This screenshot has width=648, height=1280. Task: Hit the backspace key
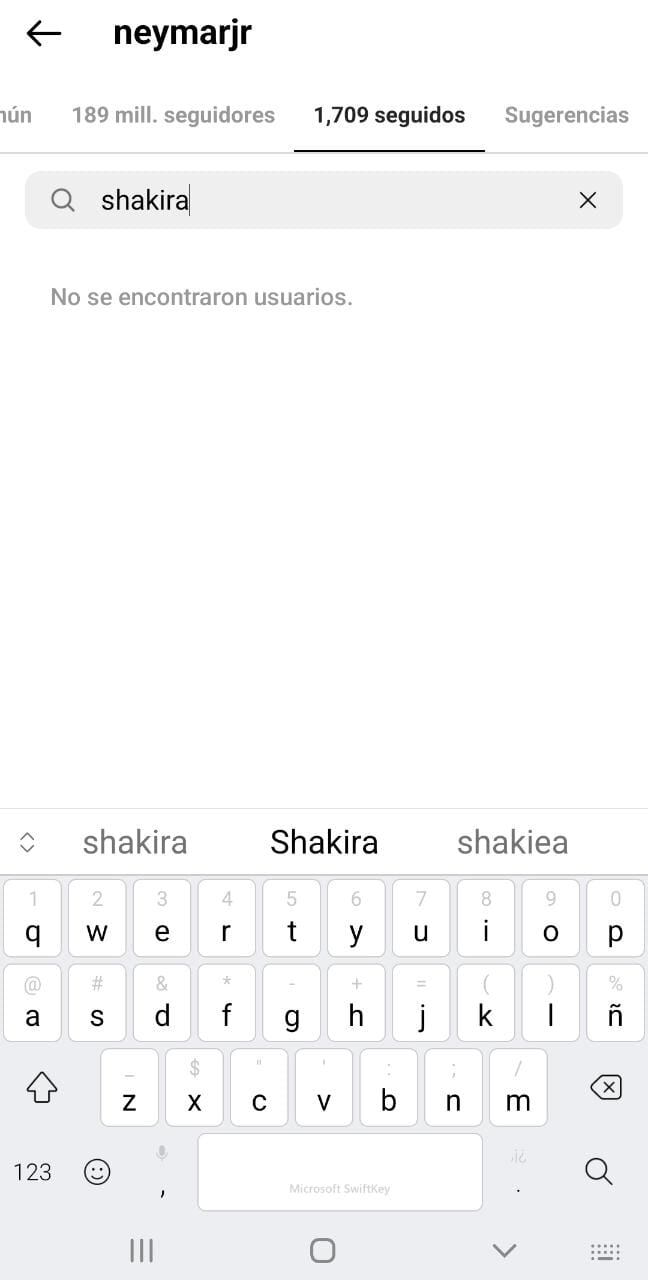click(605, 1087)
